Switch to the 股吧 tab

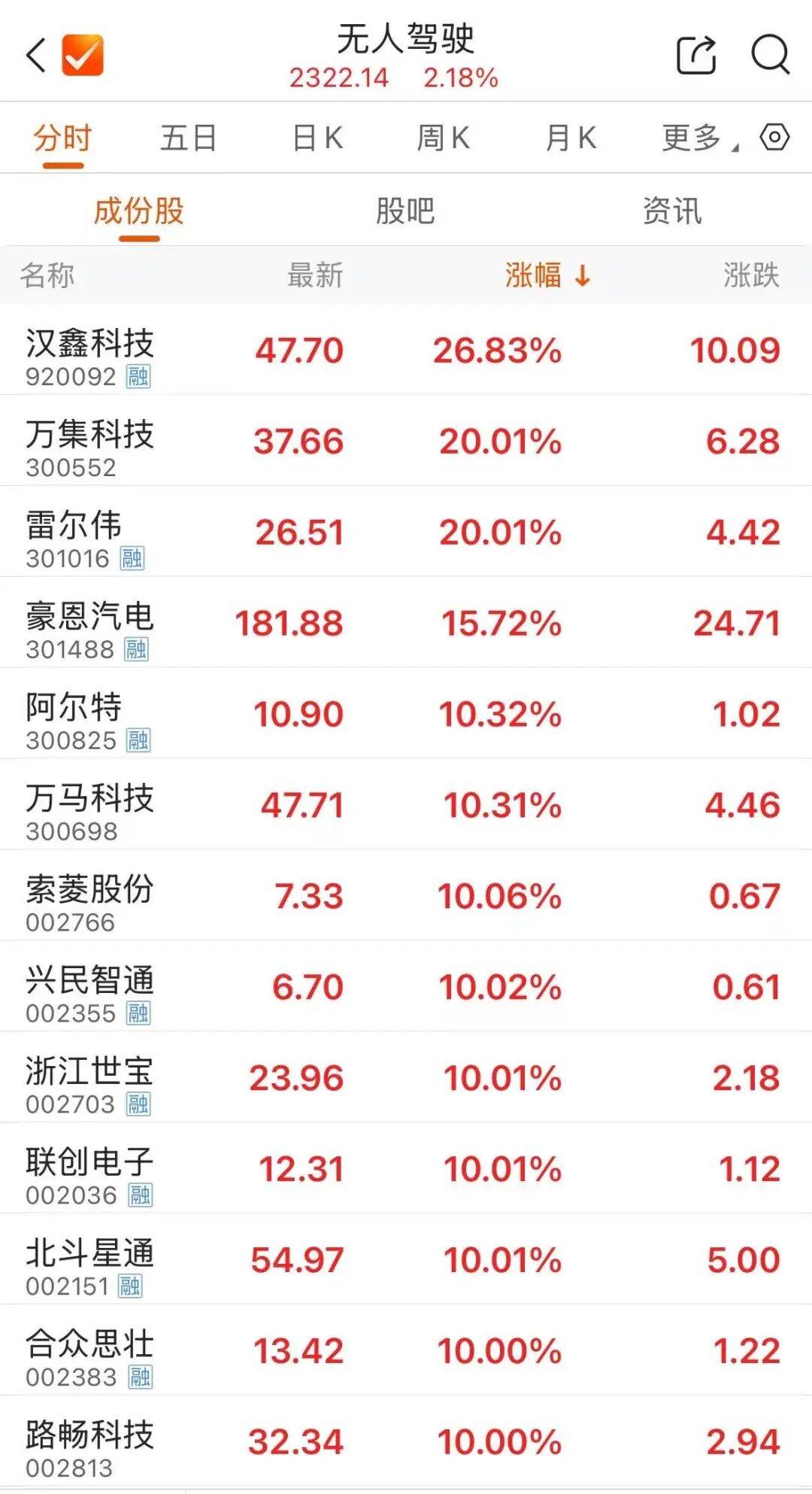(406, 211)
